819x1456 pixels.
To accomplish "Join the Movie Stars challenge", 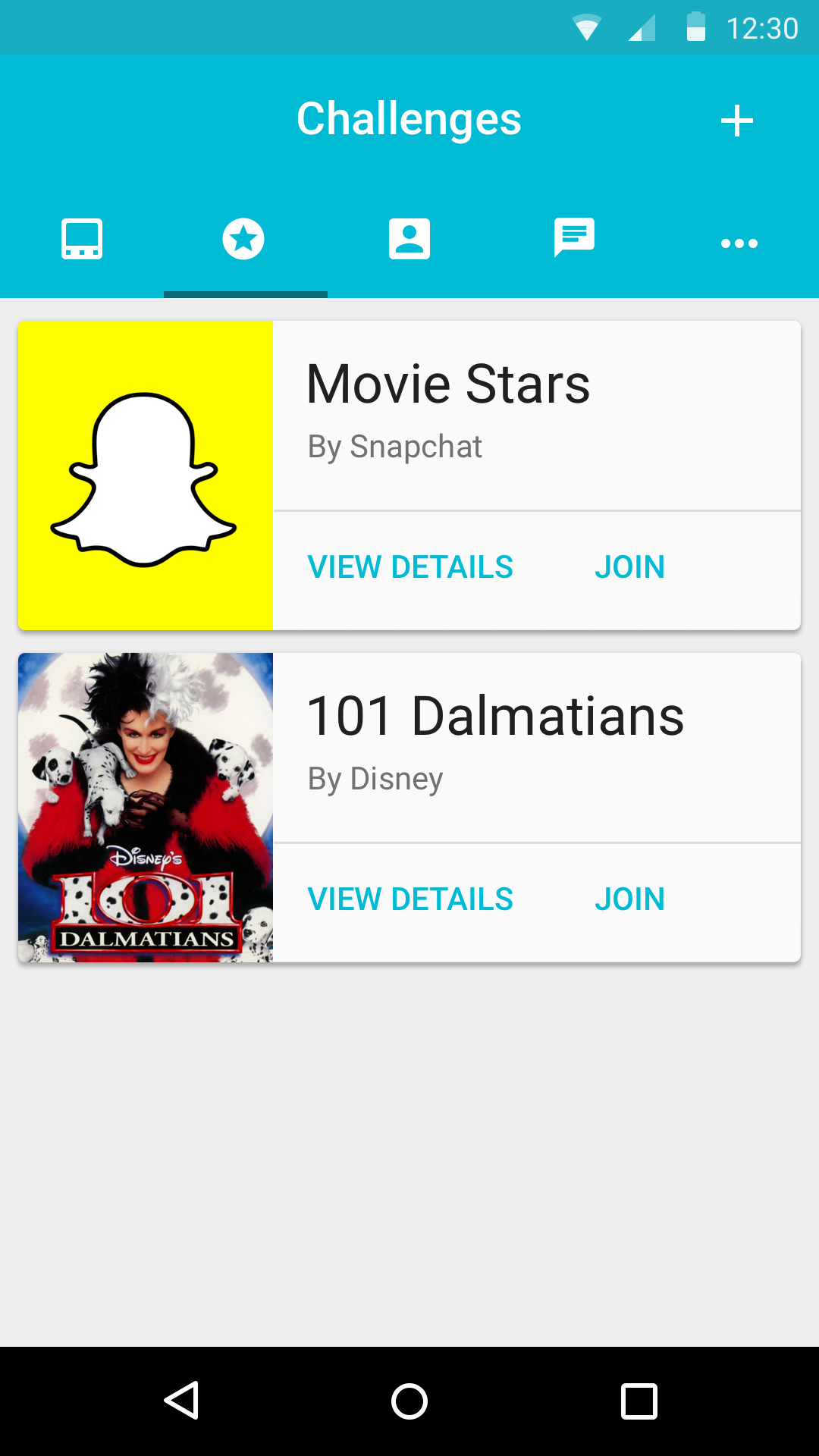I will (x=629, y=567).
